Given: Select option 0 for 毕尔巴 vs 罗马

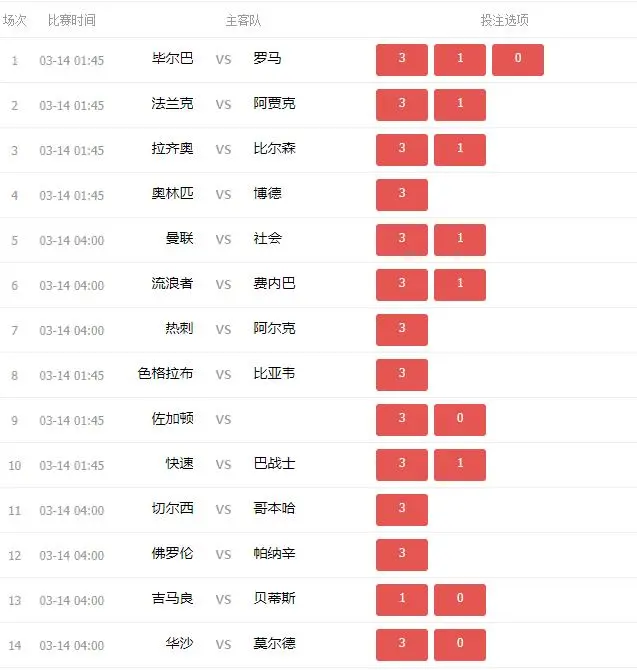Looking at the screenshot, I should click(x=518, y=60).
